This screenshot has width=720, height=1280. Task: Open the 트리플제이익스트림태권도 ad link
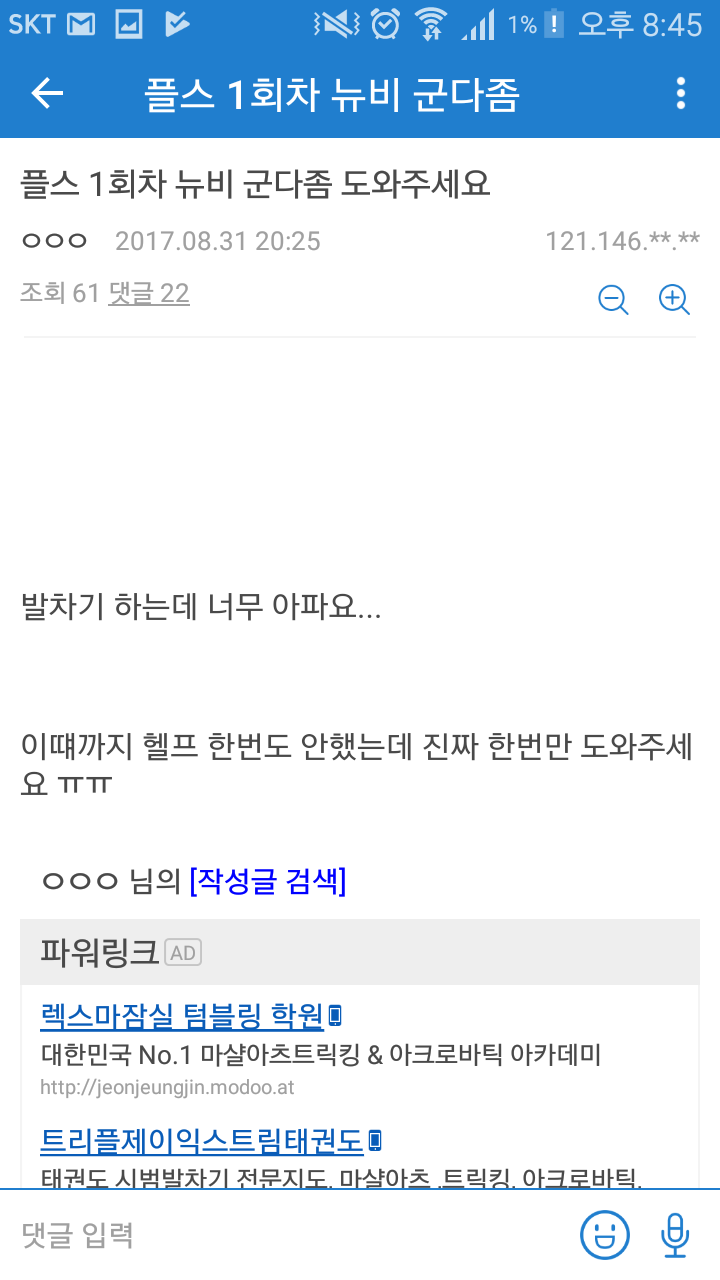pos(201,1140)
